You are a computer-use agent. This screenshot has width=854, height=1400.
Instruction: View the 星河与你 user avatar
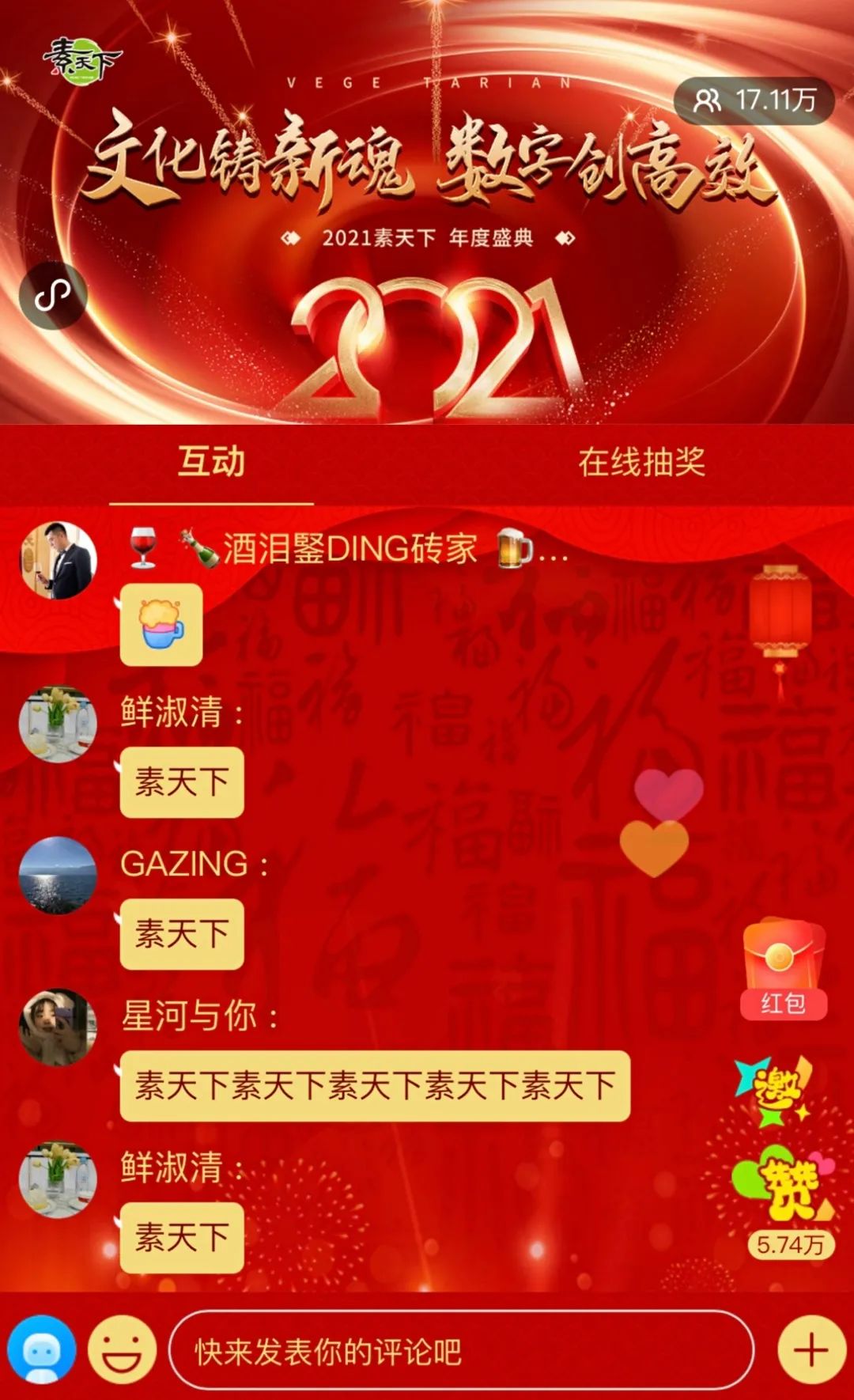(58, 1027)
